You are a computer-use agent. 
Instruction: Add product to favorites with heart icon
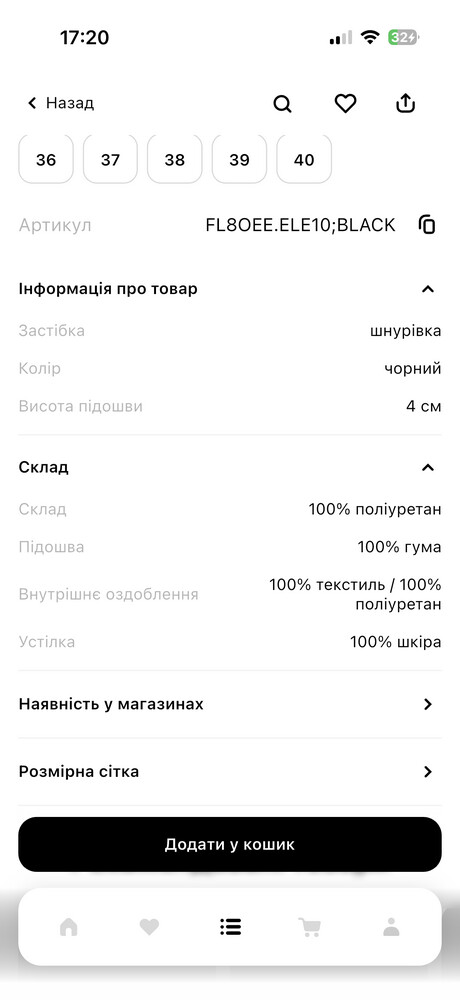(345, 103)
